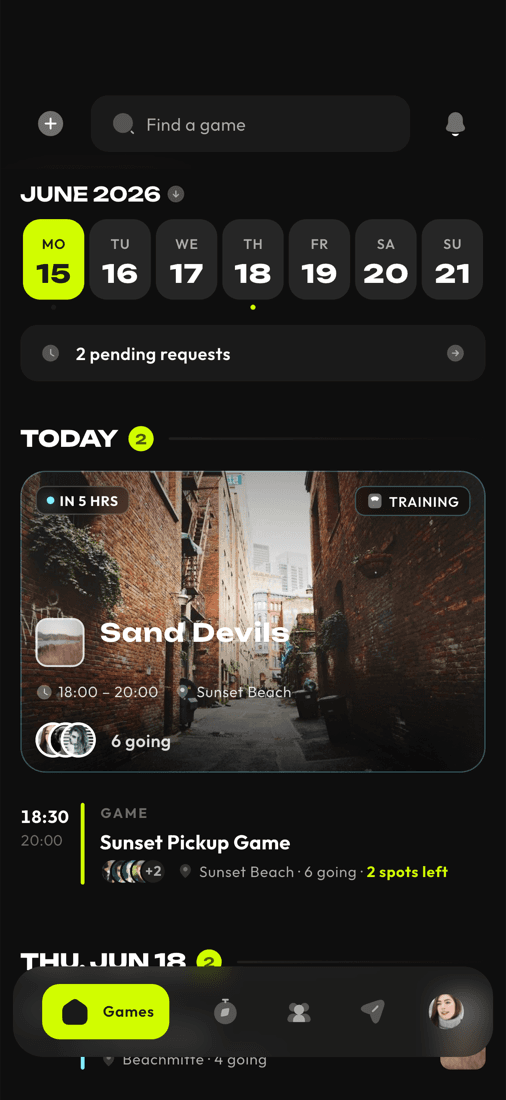Expand the June 2026 month picker
Image resolution: width=506 pixels, height=1100 pixels.
point(176,194)
